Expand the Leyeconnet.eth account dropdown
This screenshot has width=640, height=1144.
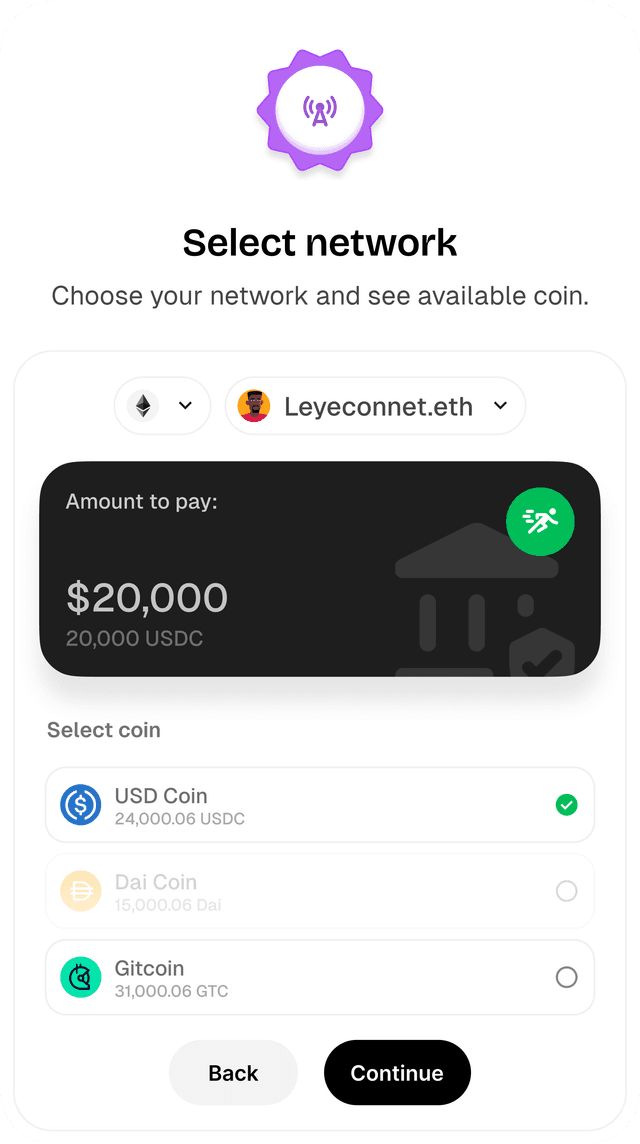pyautogui.click(x=375, y=406)
